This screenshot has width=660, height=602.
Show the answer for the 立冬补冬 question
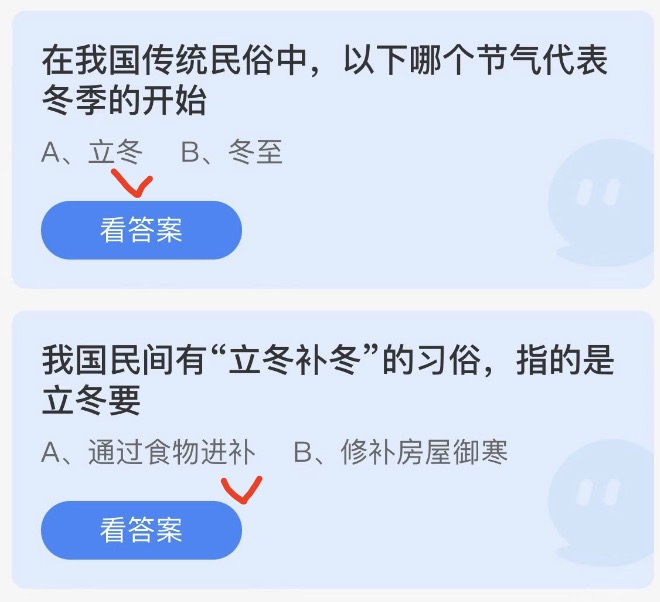point(141,530)
